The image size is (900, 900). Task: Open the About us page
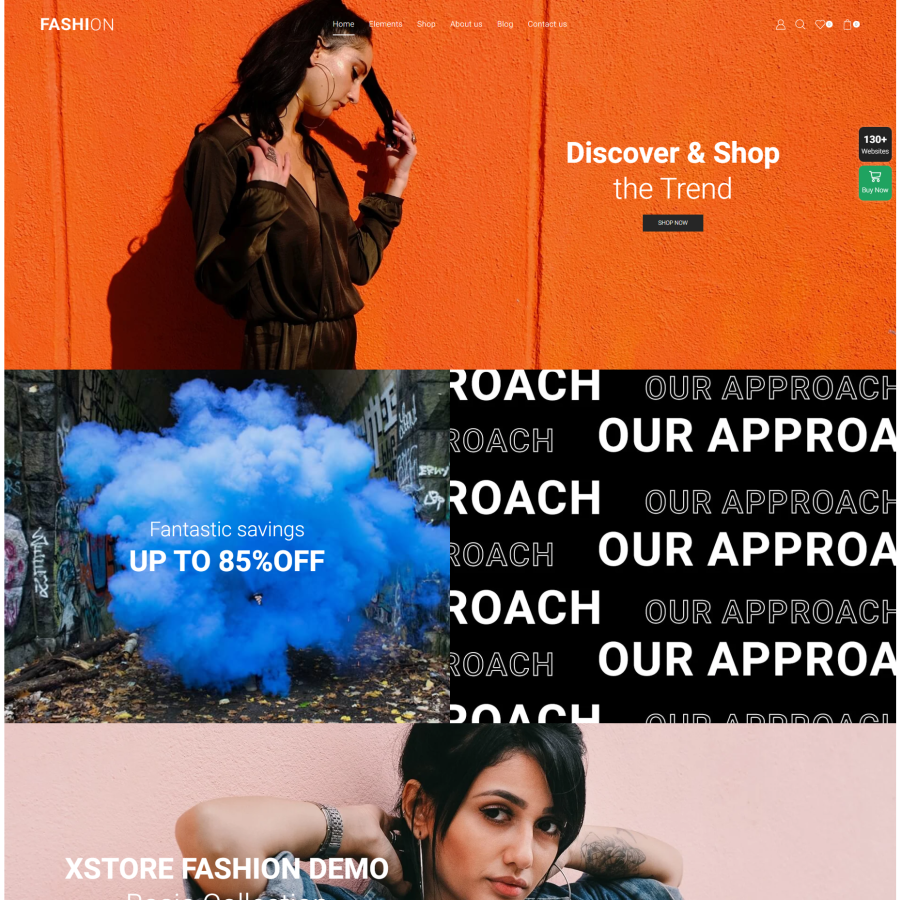pyautogui.click(x=466, y=24)
